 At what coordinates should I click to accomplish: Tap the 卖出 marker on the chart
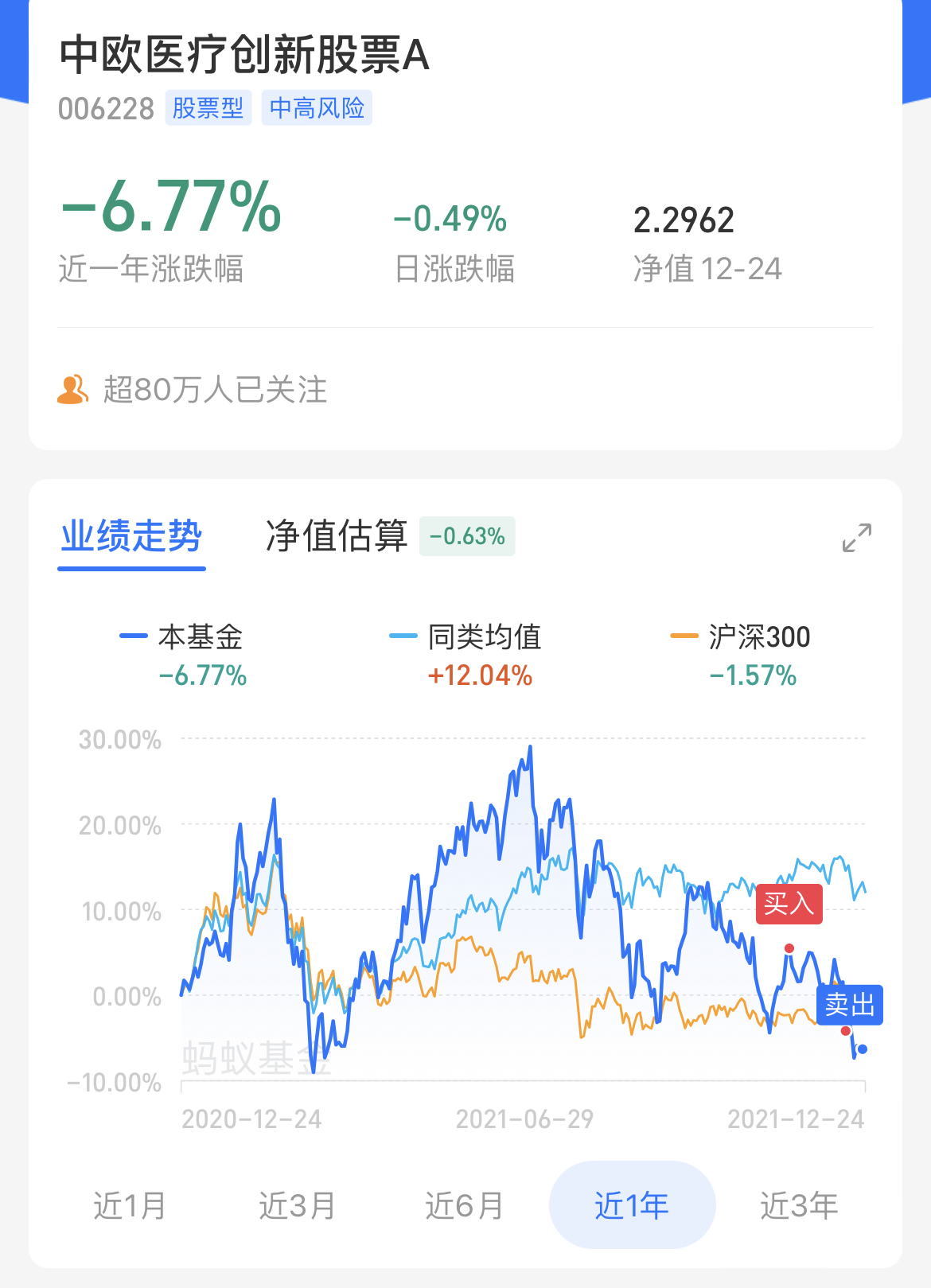[849, 1005]
